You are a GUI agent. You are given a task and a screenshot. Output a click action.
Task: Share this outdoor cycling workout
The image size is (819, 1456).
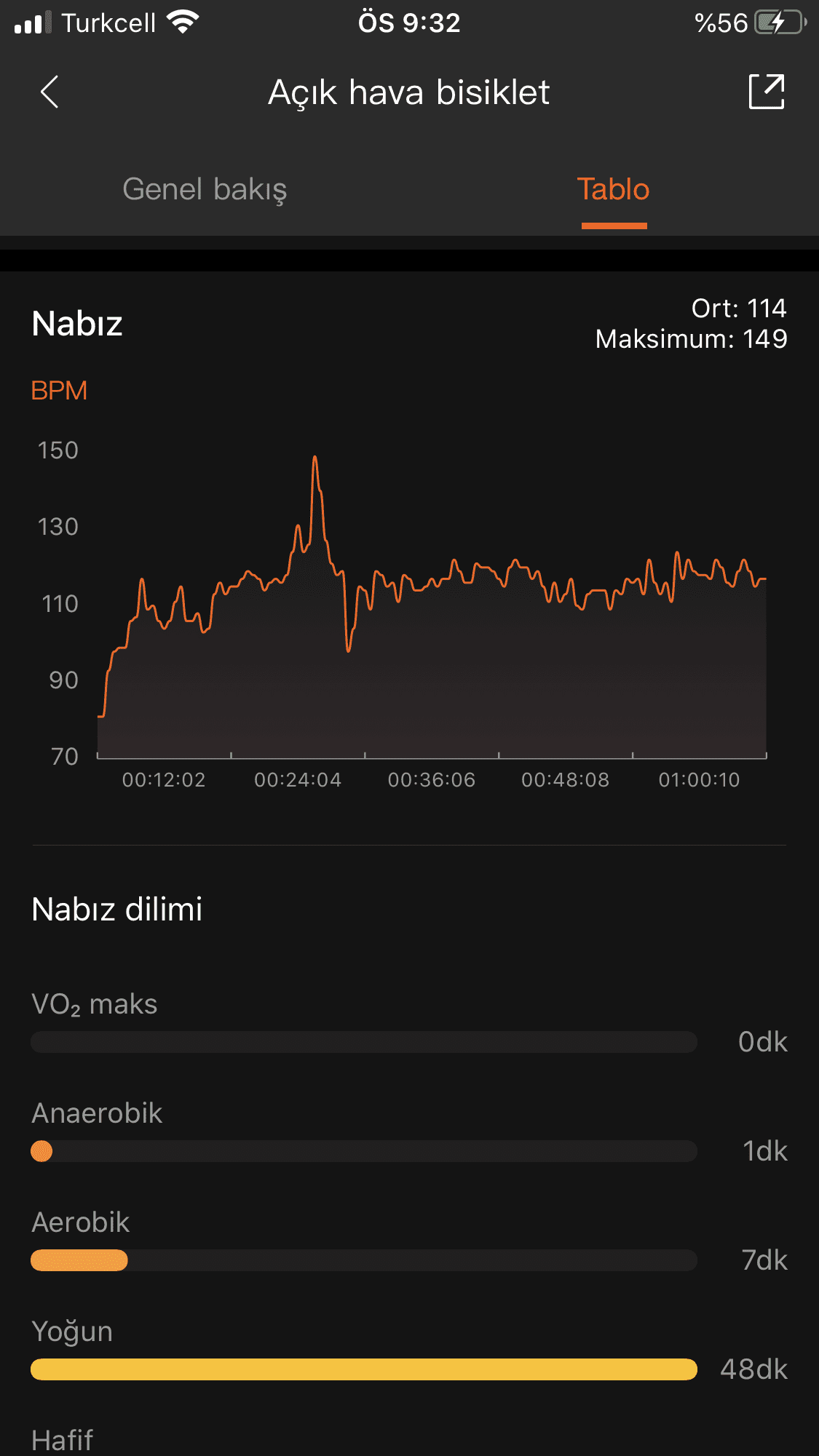pos(766,92)
